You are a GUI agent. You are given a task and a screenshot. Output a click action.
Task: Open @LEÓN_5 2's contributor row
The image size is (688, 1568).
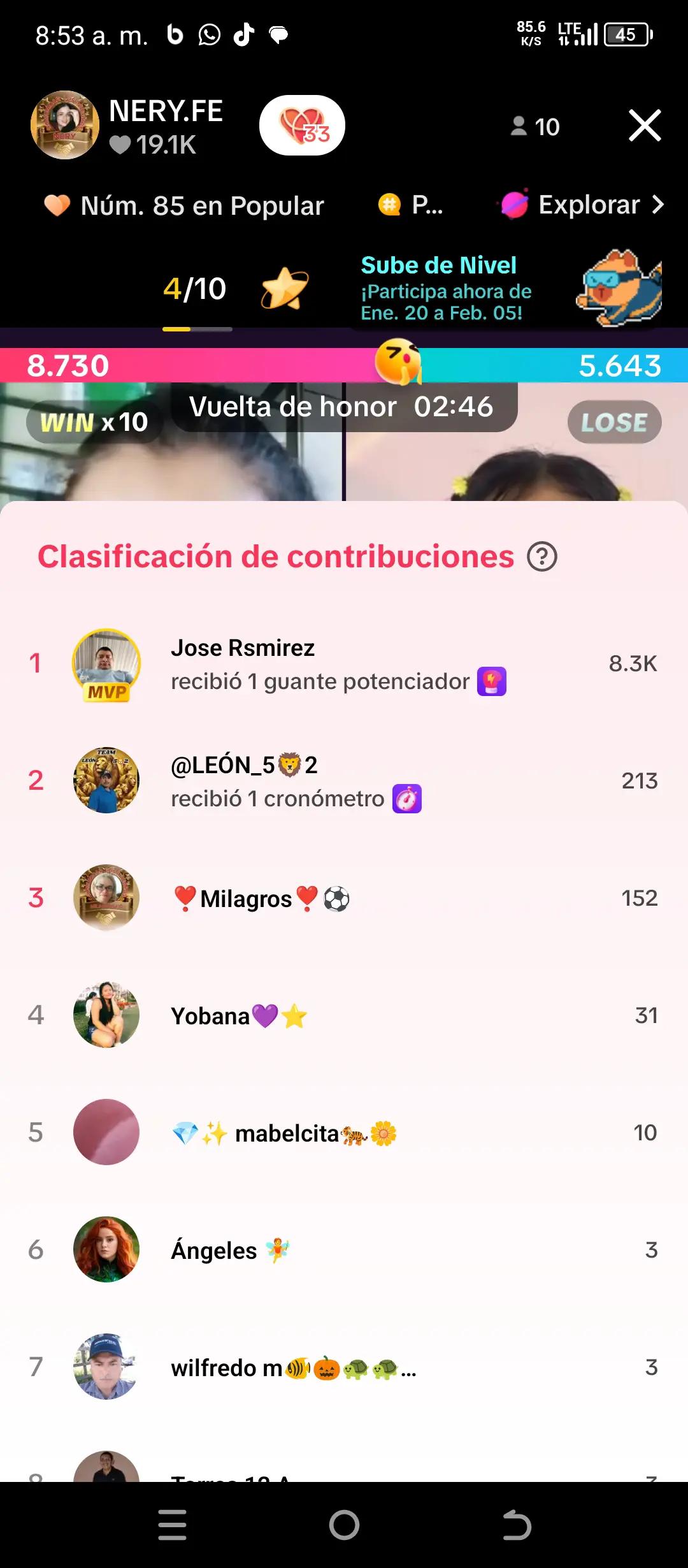(344, 781)
